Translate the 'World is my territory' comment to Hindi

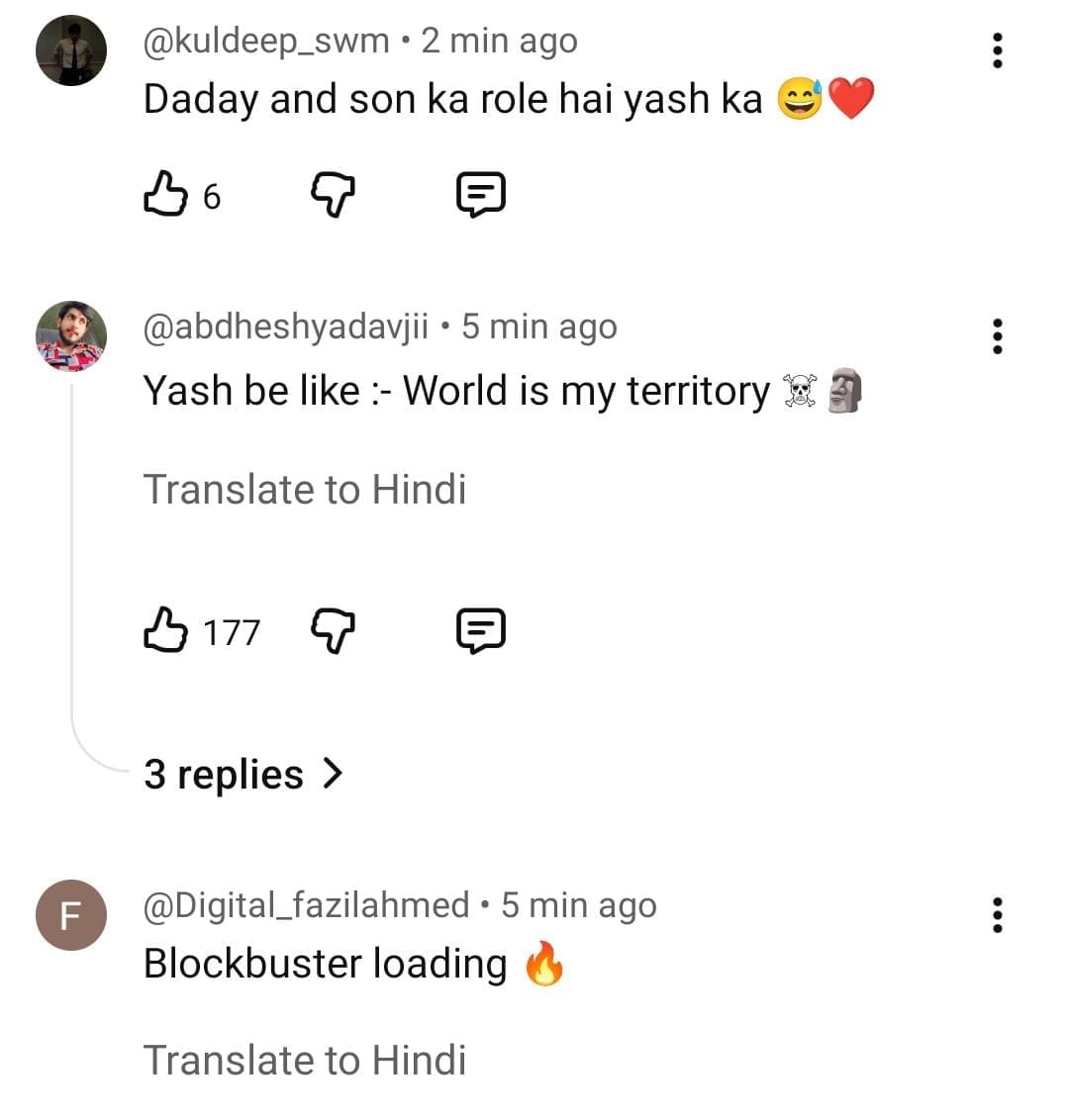pyautogui.click(x=305, y=490)
